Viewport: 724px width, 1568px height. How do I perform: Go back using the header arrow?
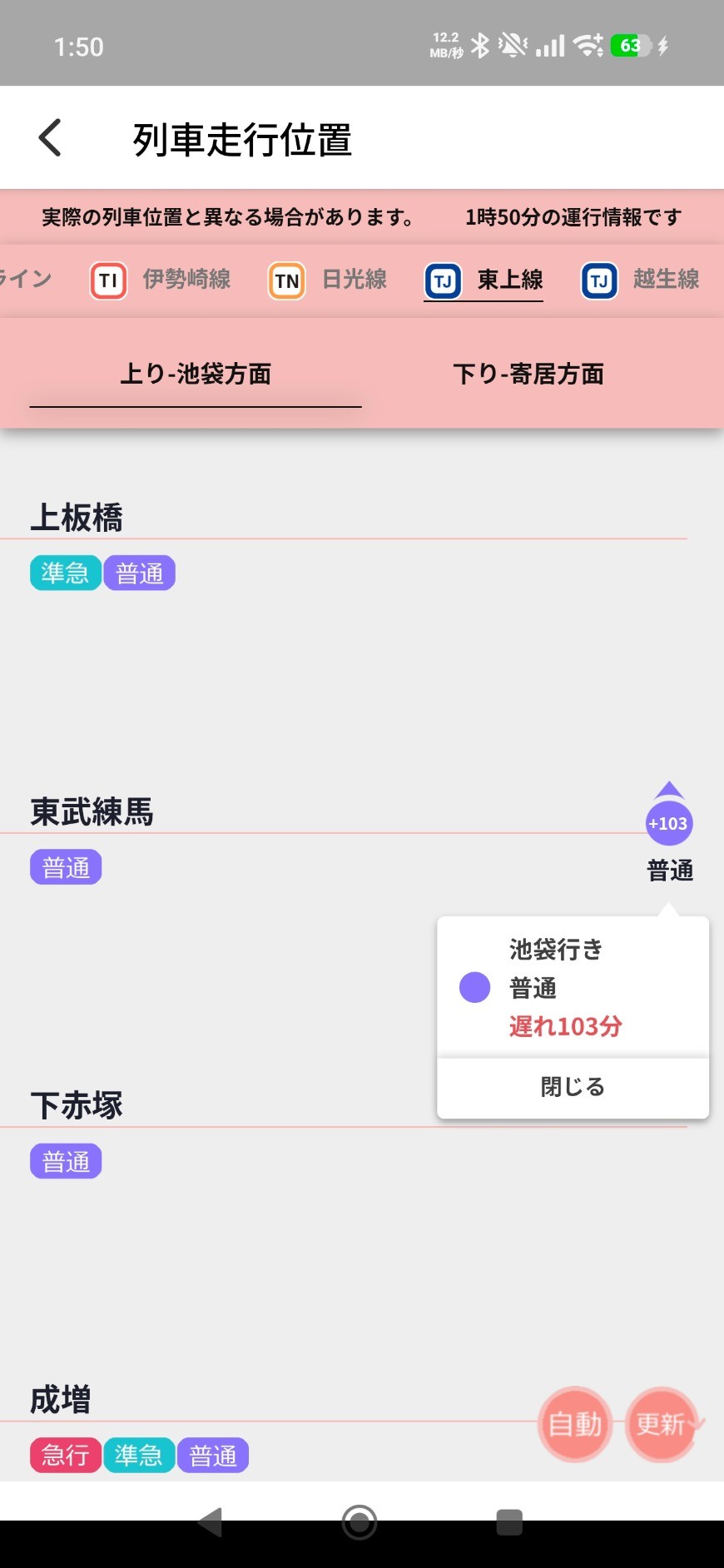tap(50, 138)
